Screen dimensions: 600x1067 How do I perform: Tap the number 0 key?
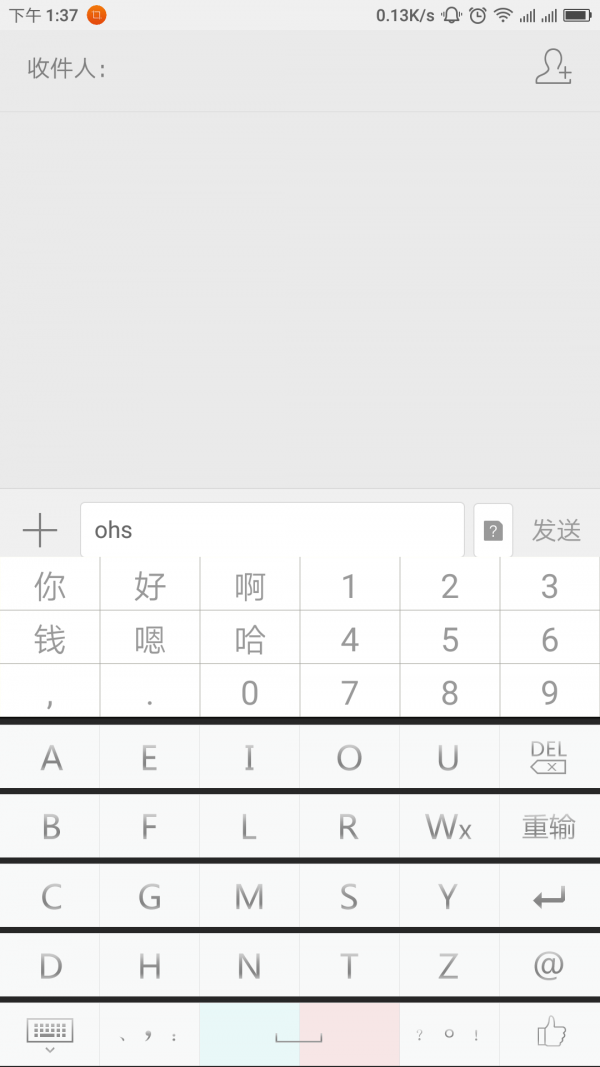pyautogui.click(x=250, y=692)
